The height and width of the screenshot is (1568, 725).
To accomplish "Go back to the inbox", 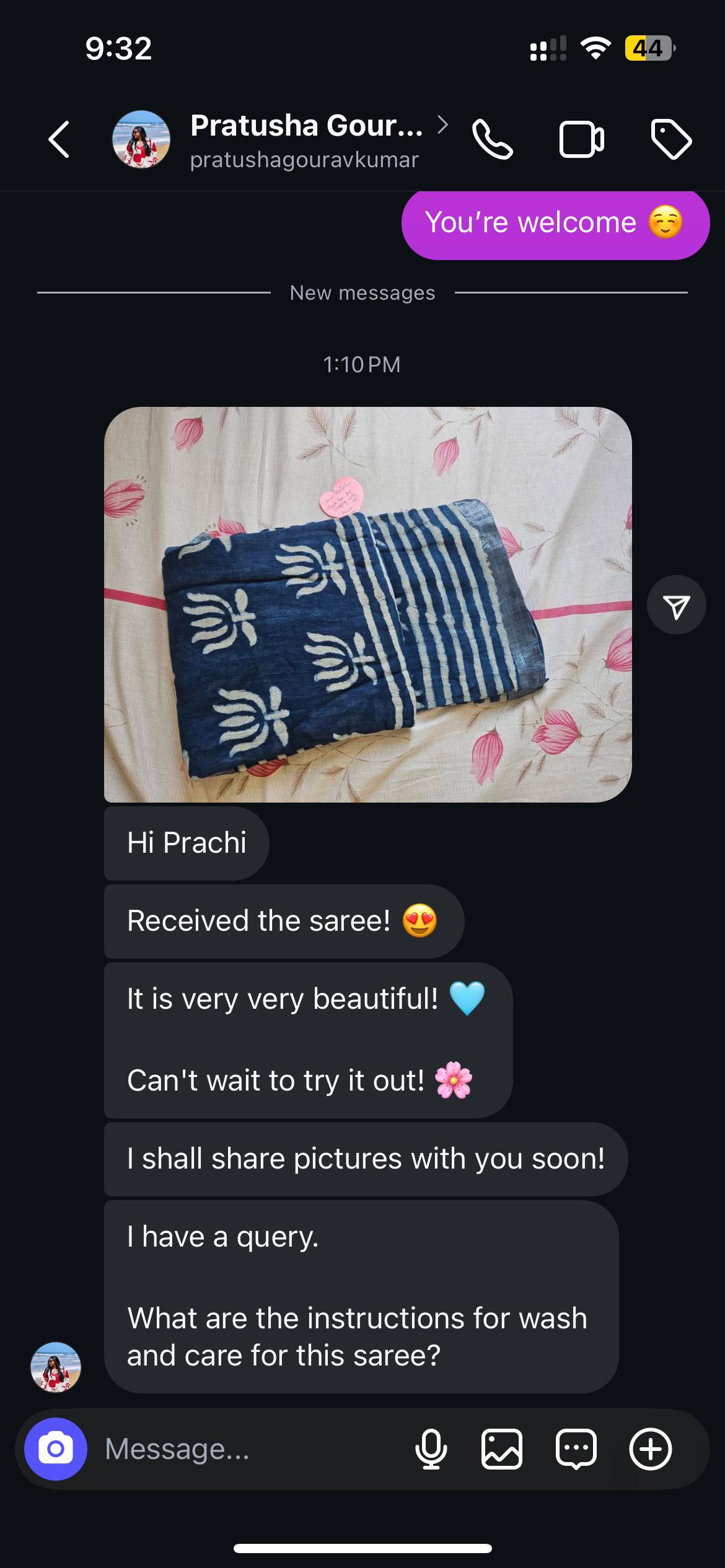I will tap(59, 140).
